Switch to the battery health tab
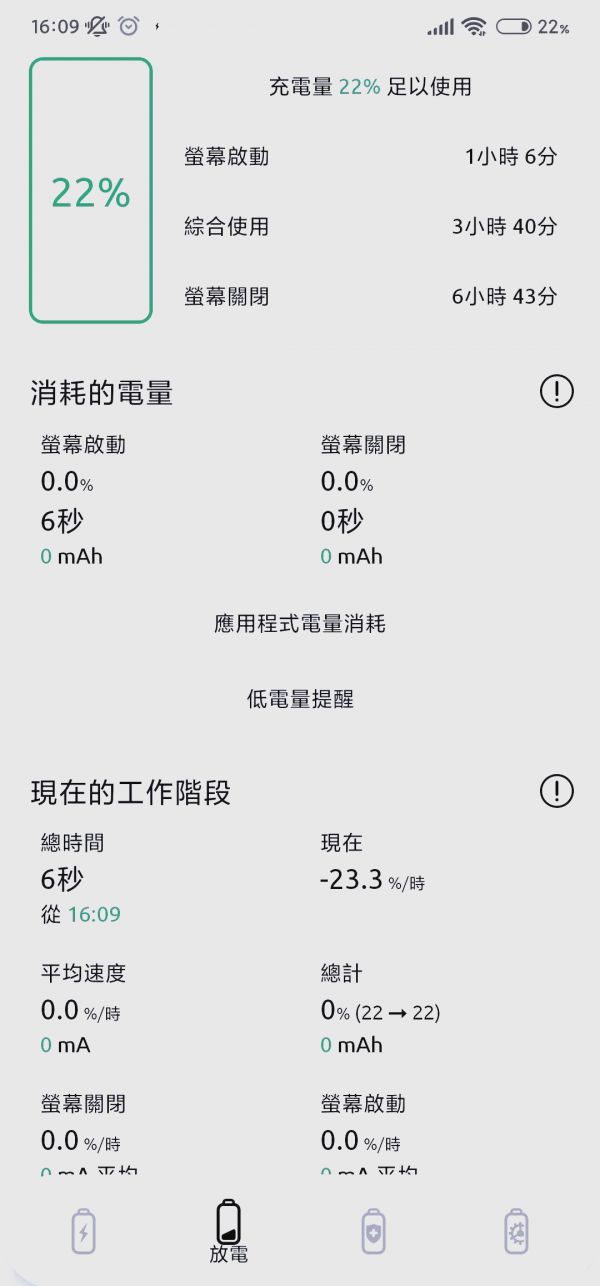This screenshot has height=1286, width=600. [373, 1232]
